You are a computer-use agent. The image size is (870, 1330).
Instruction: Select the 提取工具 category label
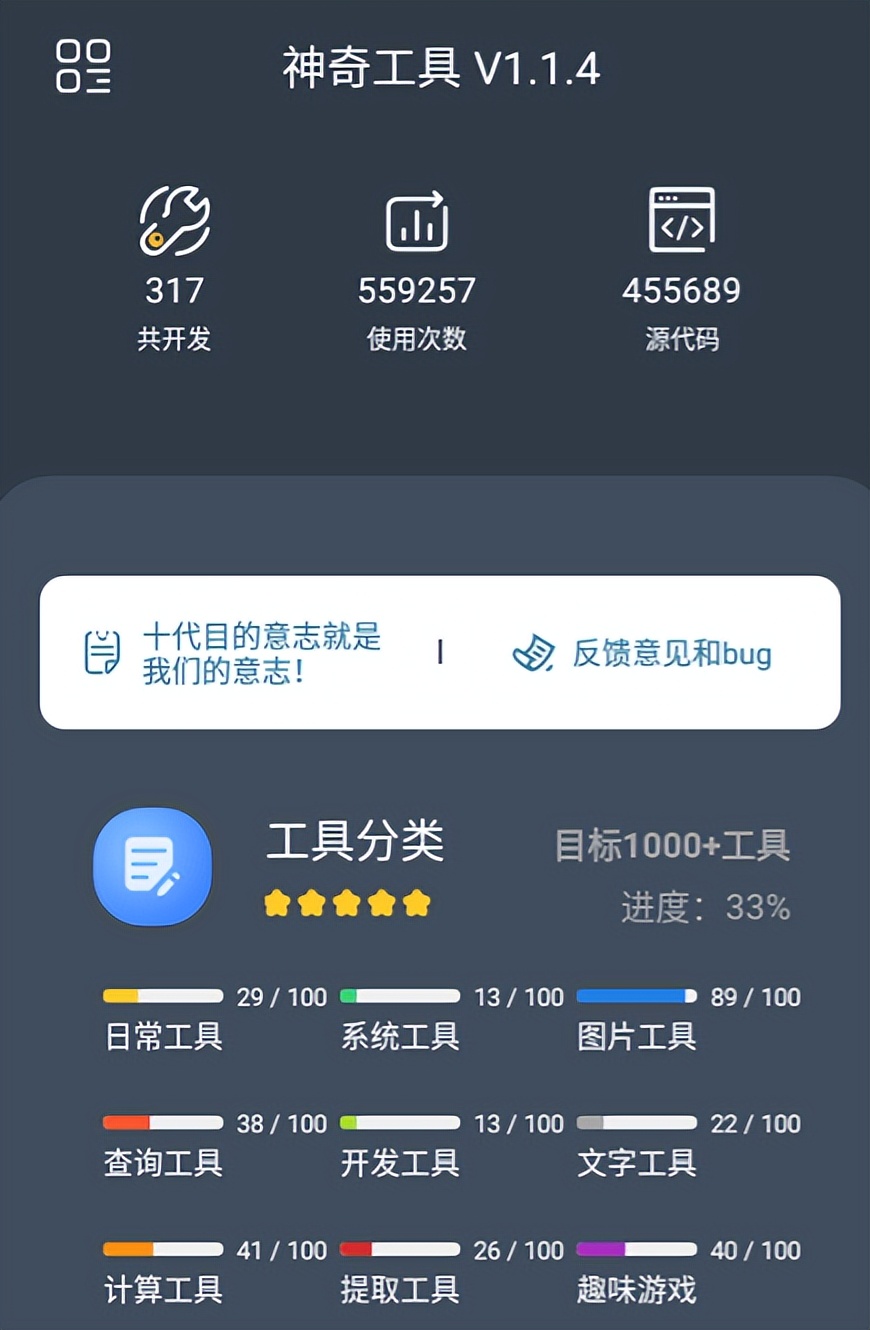pos(399,1291)
